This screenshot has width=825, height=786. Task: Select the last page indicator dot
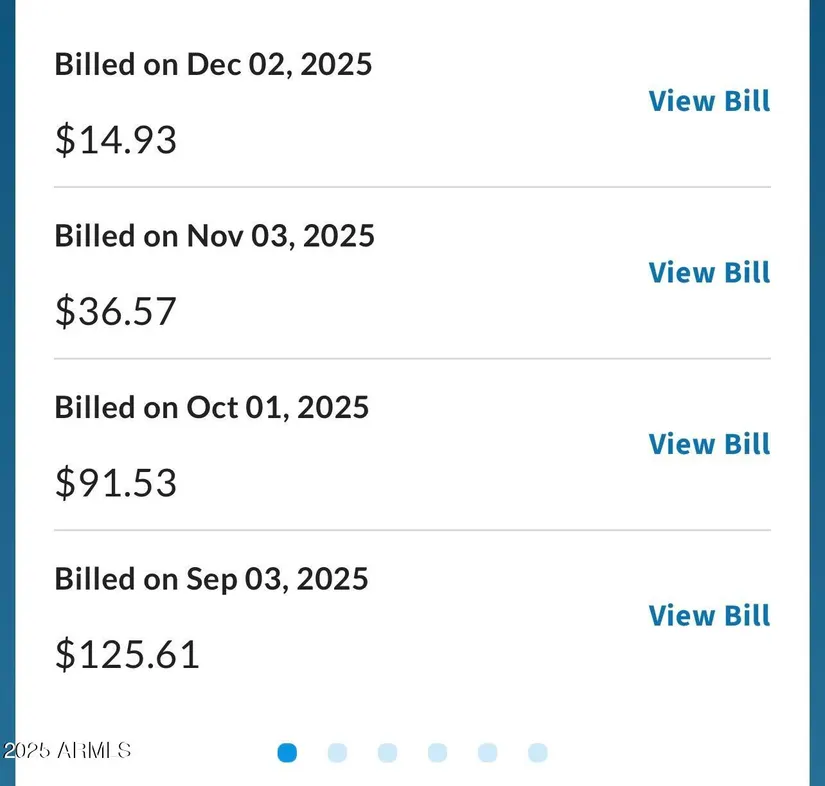tap(537, 753)
